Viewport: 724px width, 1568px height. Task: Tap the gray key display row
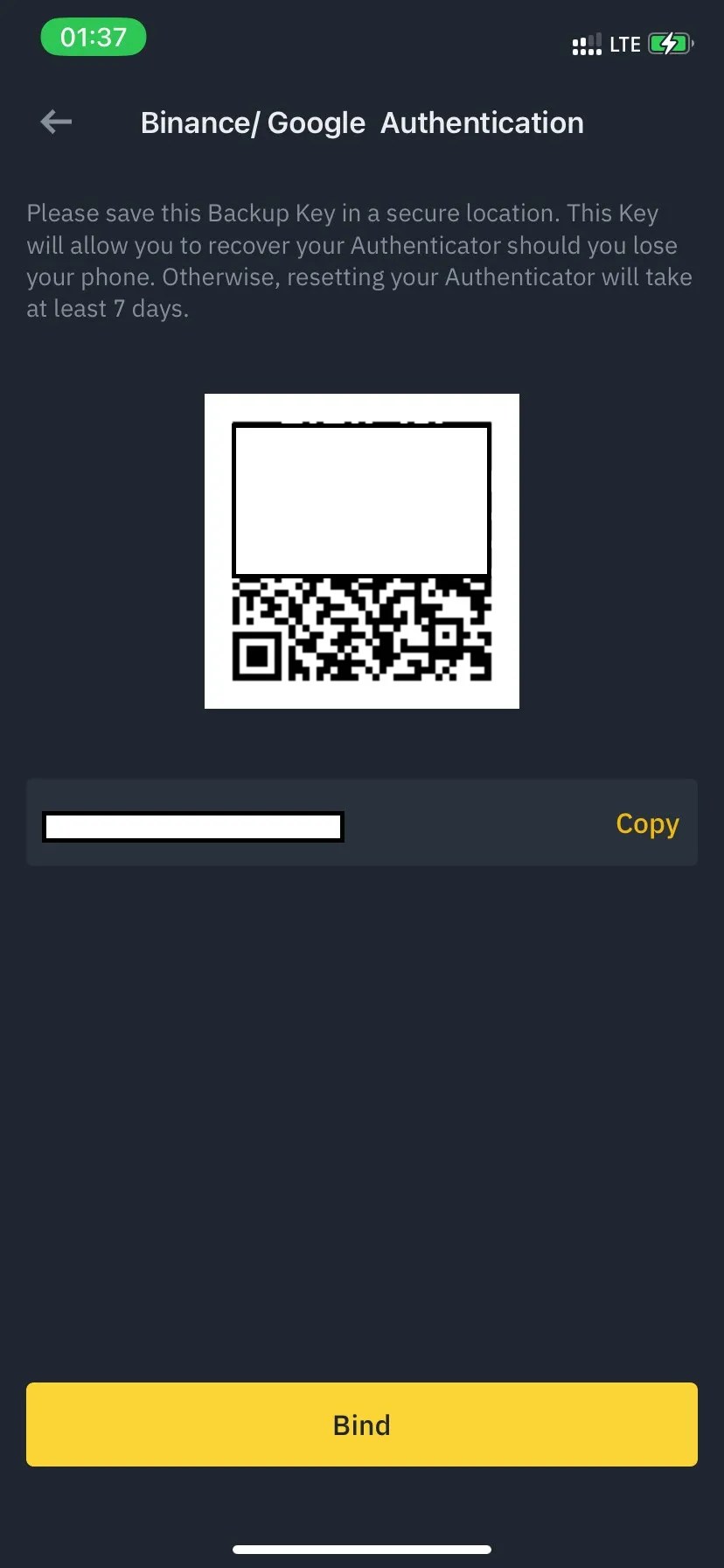click(361, 822)
